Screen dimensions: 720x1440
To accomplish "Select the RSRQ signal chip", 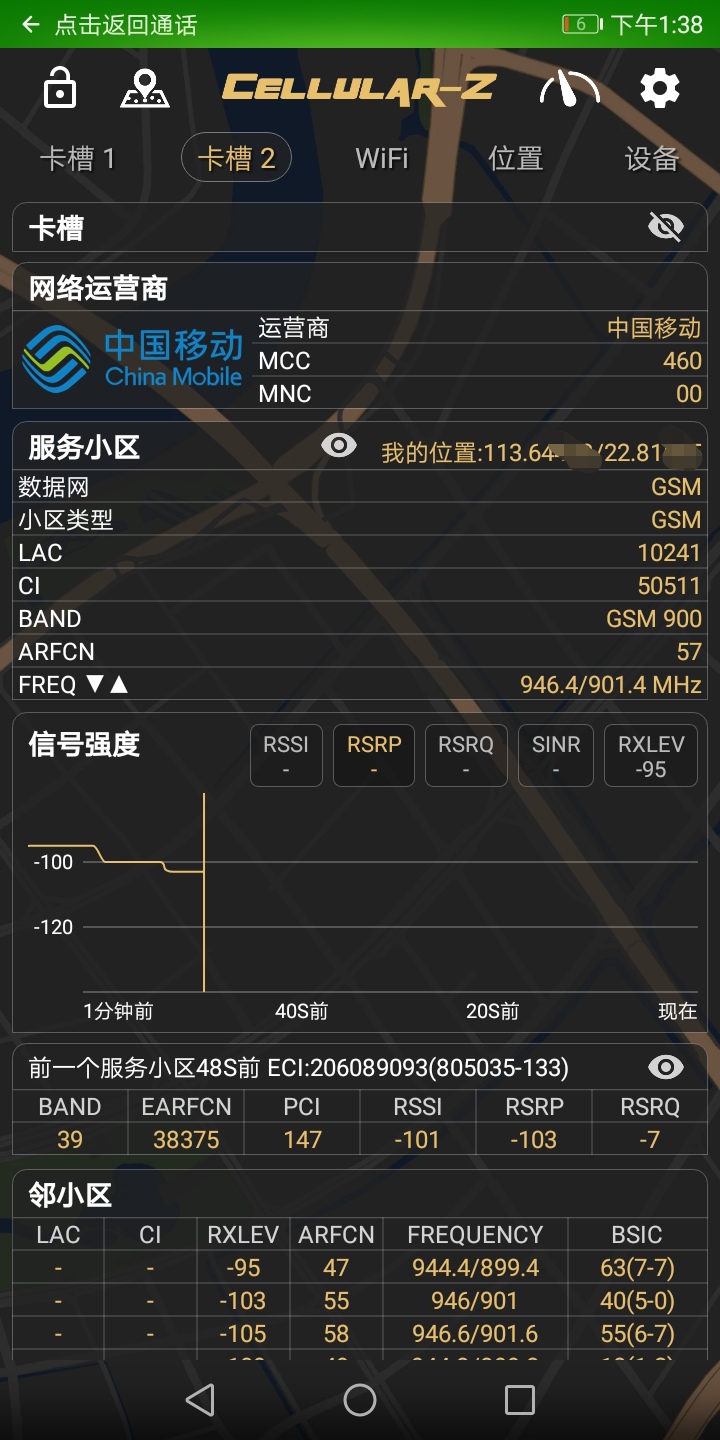I will [466, 756].
